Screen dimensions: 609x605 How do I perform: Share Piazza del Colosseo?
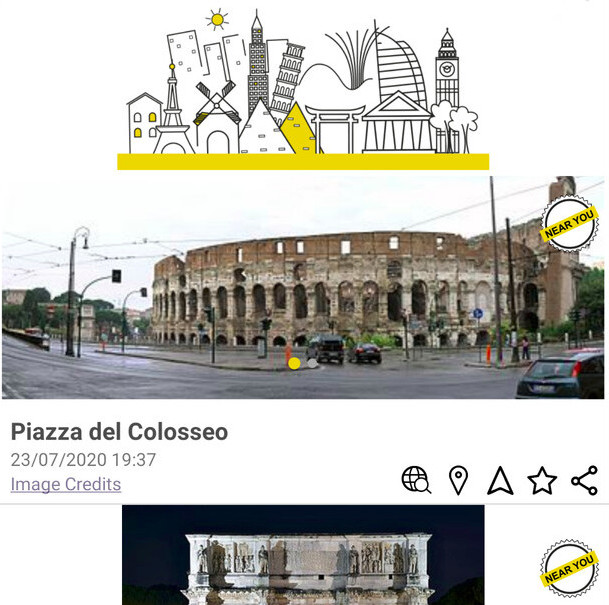coord(584,481)
